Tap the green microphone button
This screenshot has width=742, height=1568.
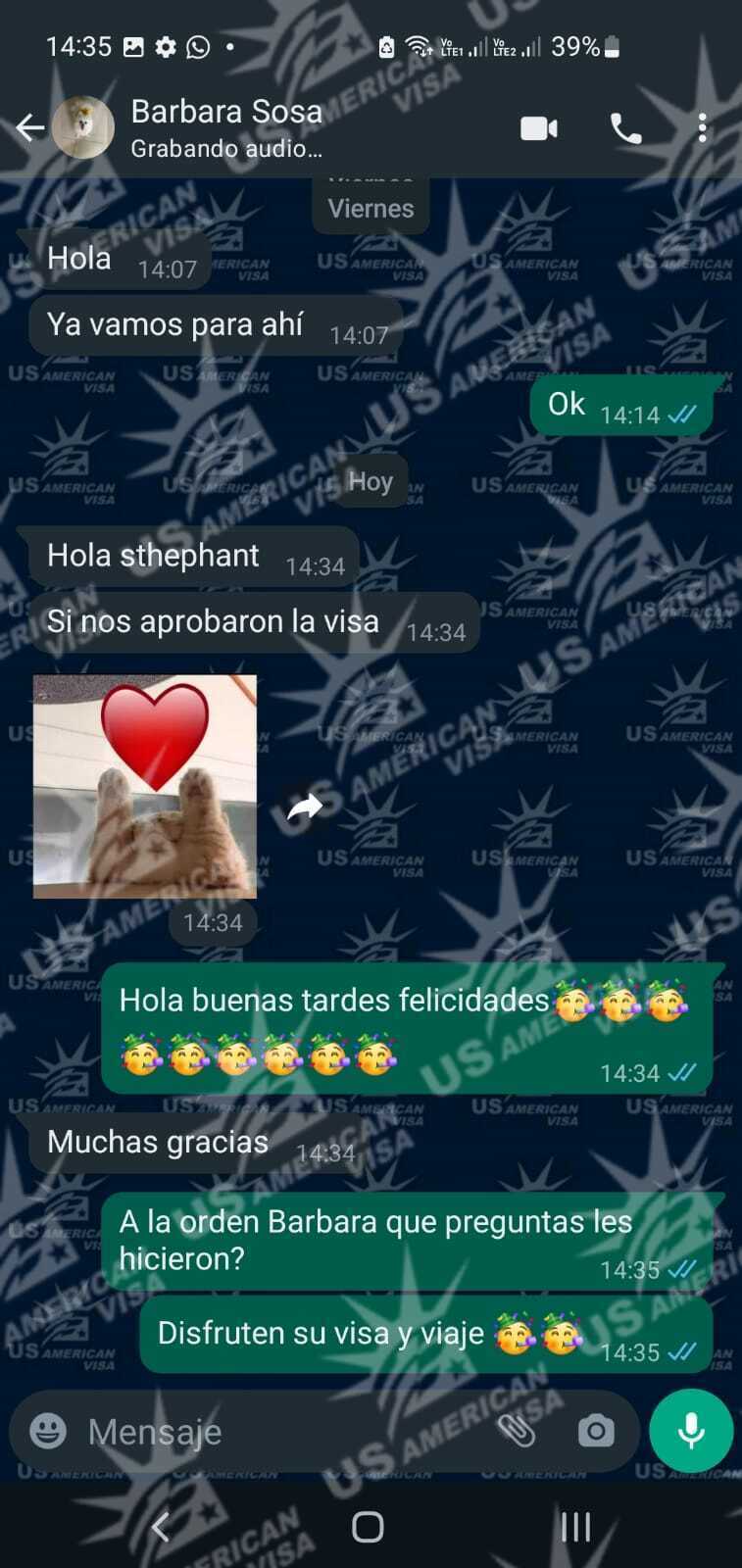point(691,1432)
